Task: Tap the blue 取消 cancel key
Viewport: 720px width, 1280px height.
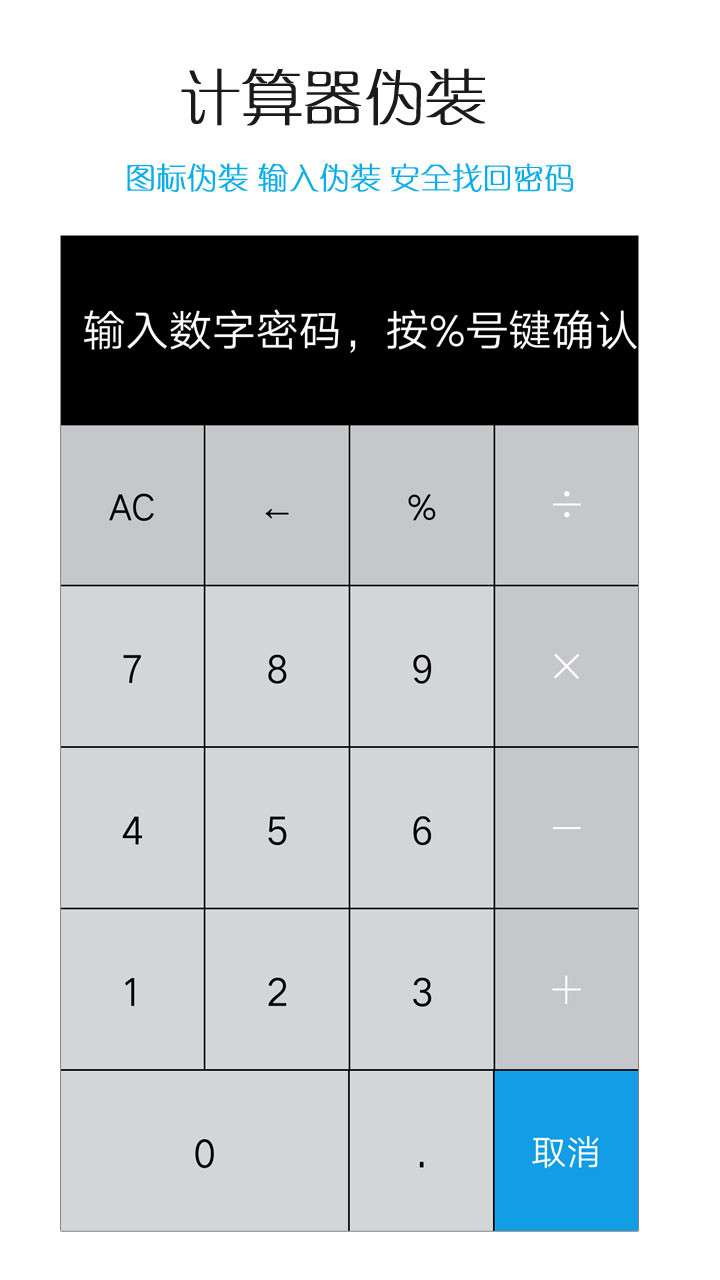Action: [x=566, y=1152]
